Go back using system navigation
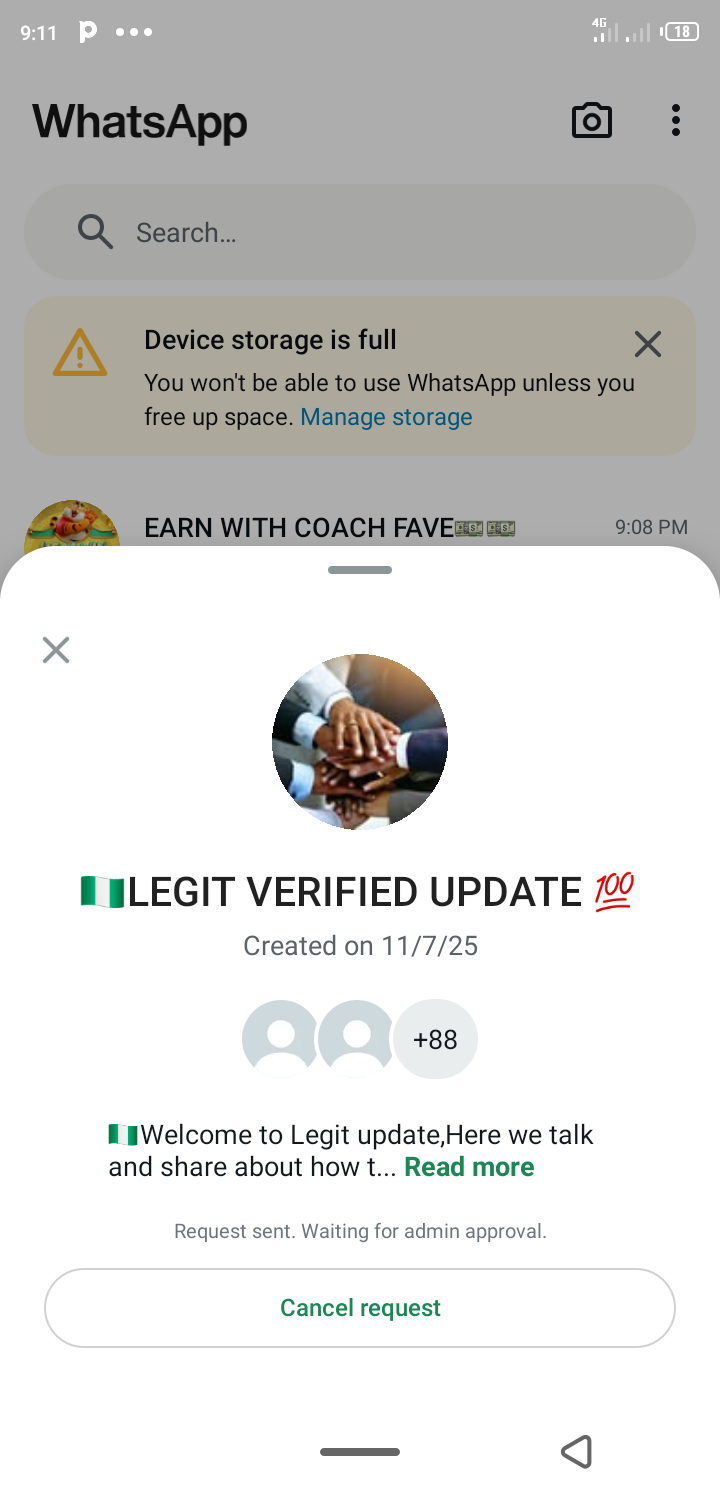Screen dimensions: 720x1500 tap(576, 1451)
